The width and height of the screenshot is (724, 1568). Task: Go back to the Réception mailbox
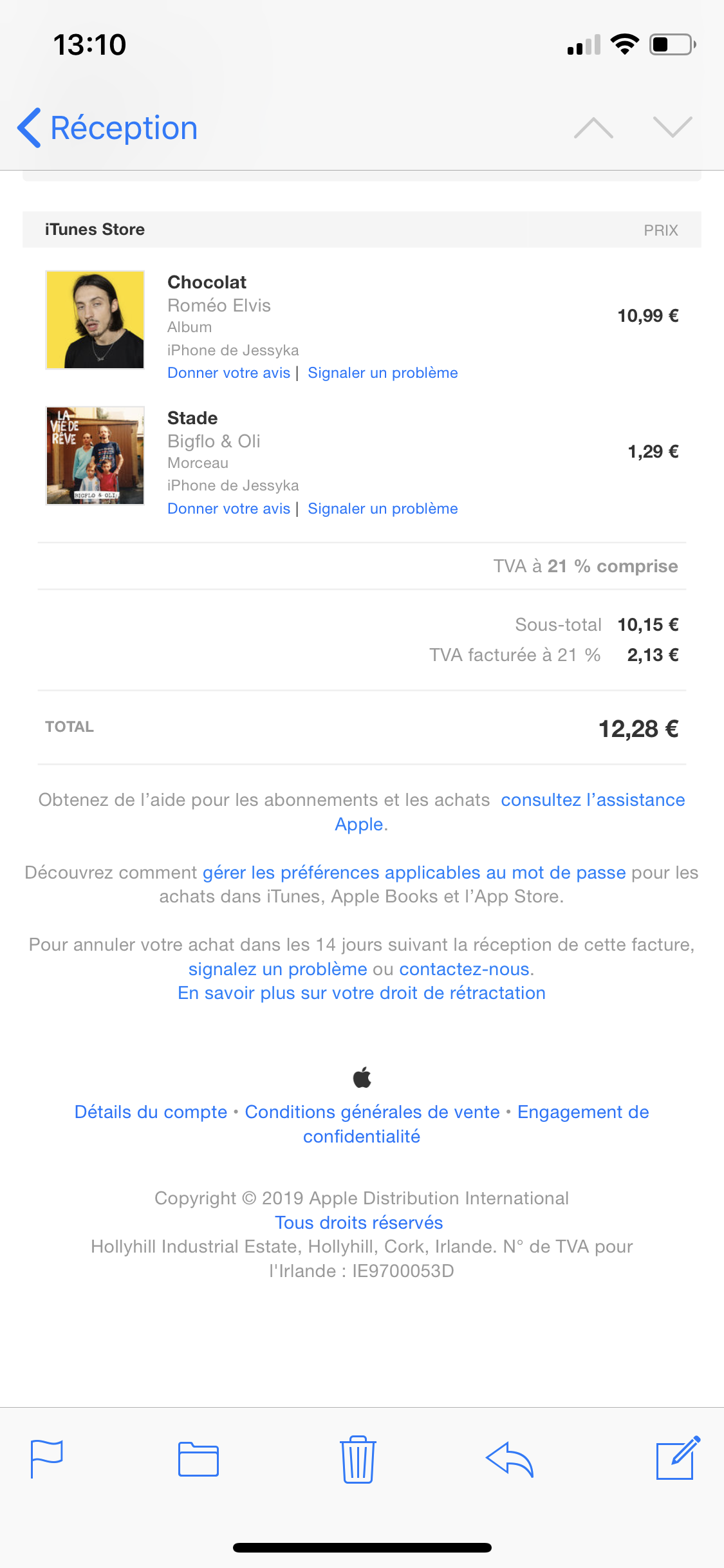tap(107, 127)
